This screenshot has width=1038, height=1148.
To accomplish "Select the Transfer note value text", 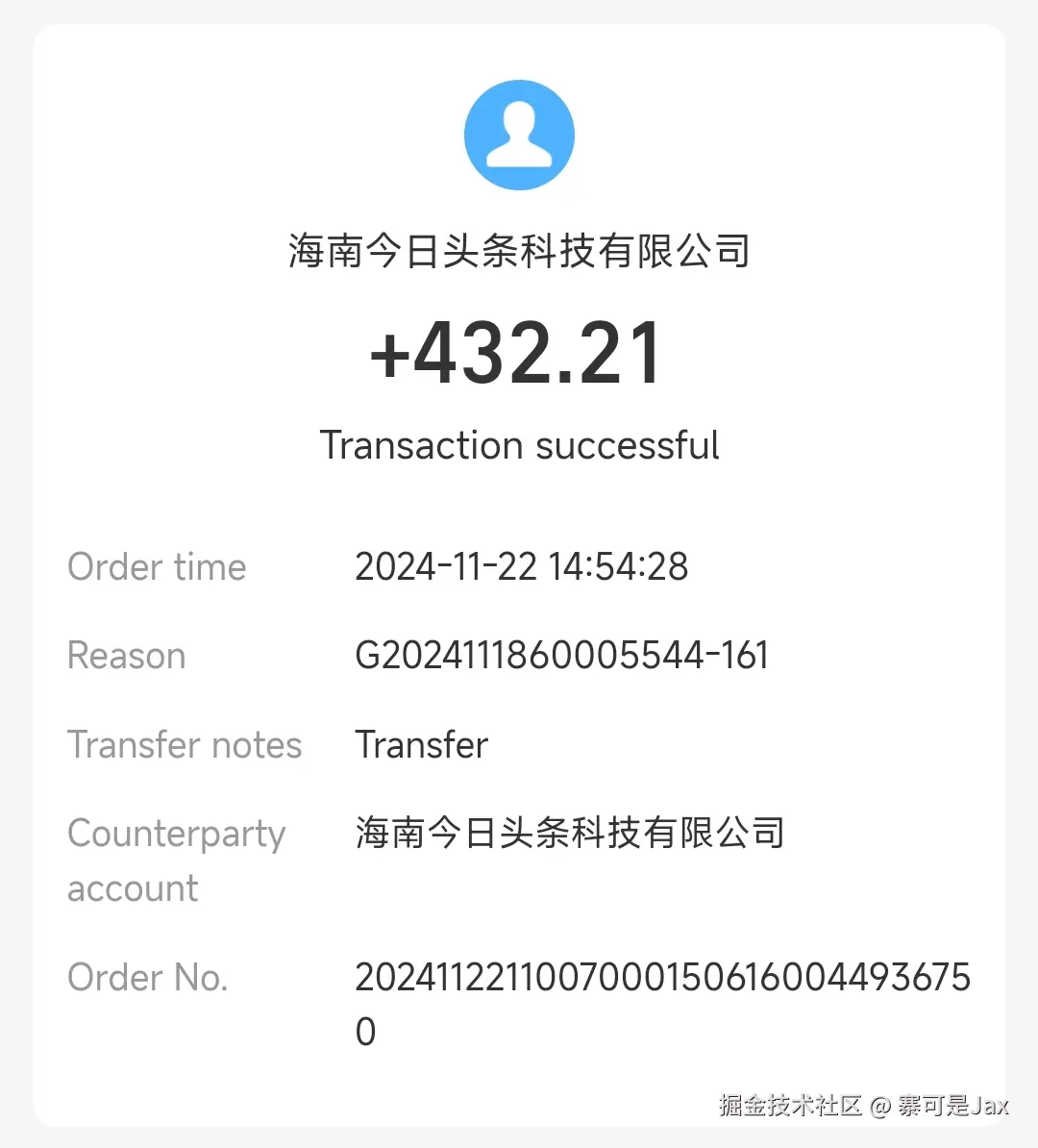I will click(421, 744).
